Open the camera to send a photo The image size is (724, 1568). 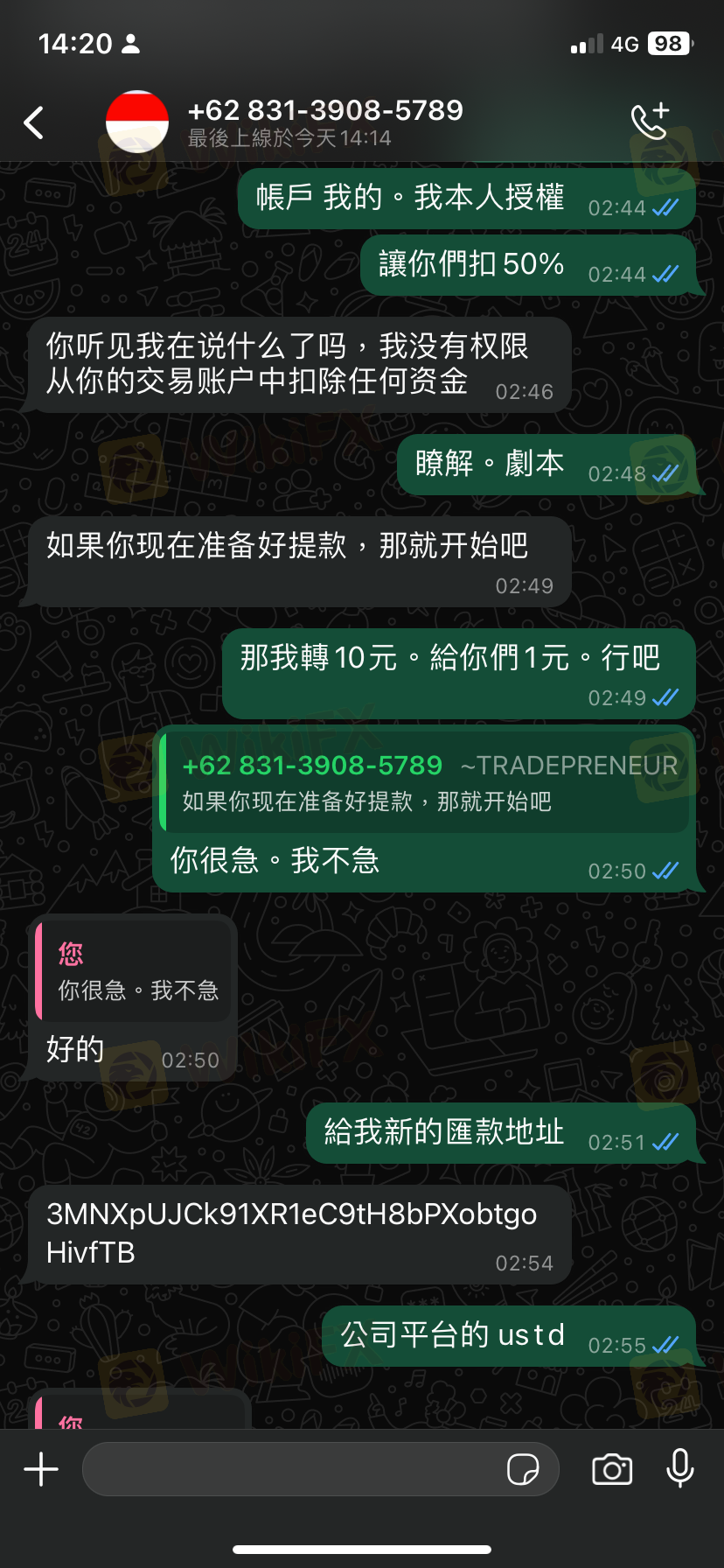(x=612, y=1469)
